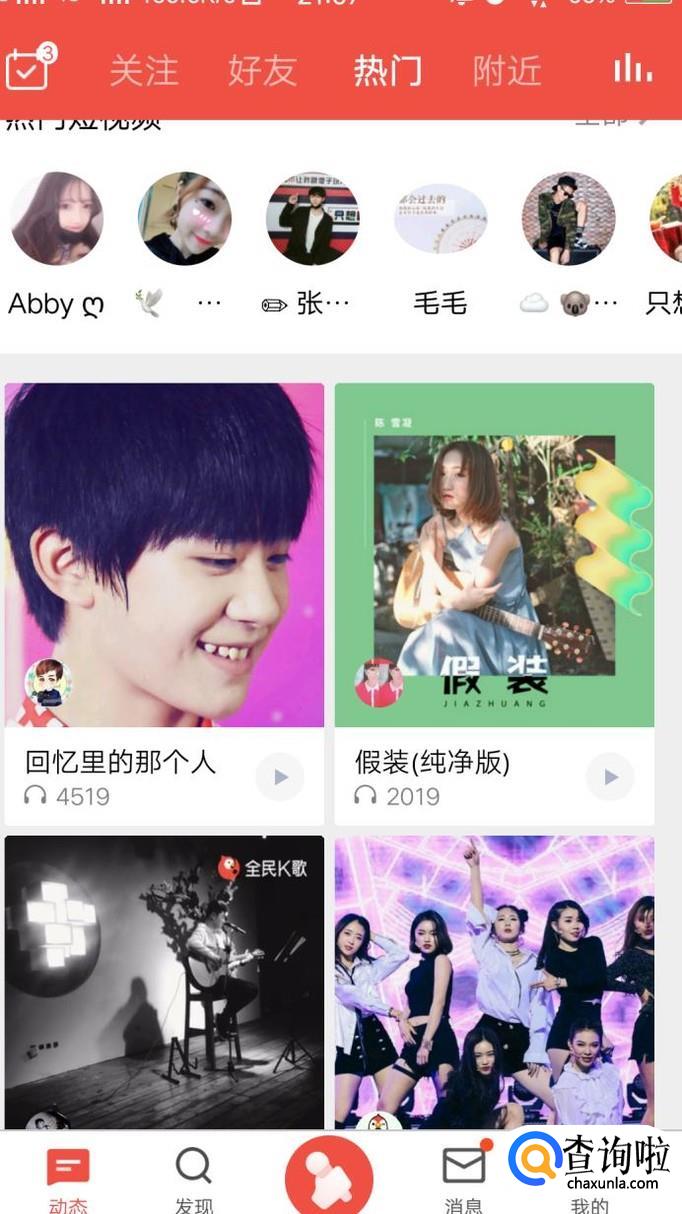Open the 消息 tab
Viewport: 682px width, 1214px height.
click(x=463, y=1178)
